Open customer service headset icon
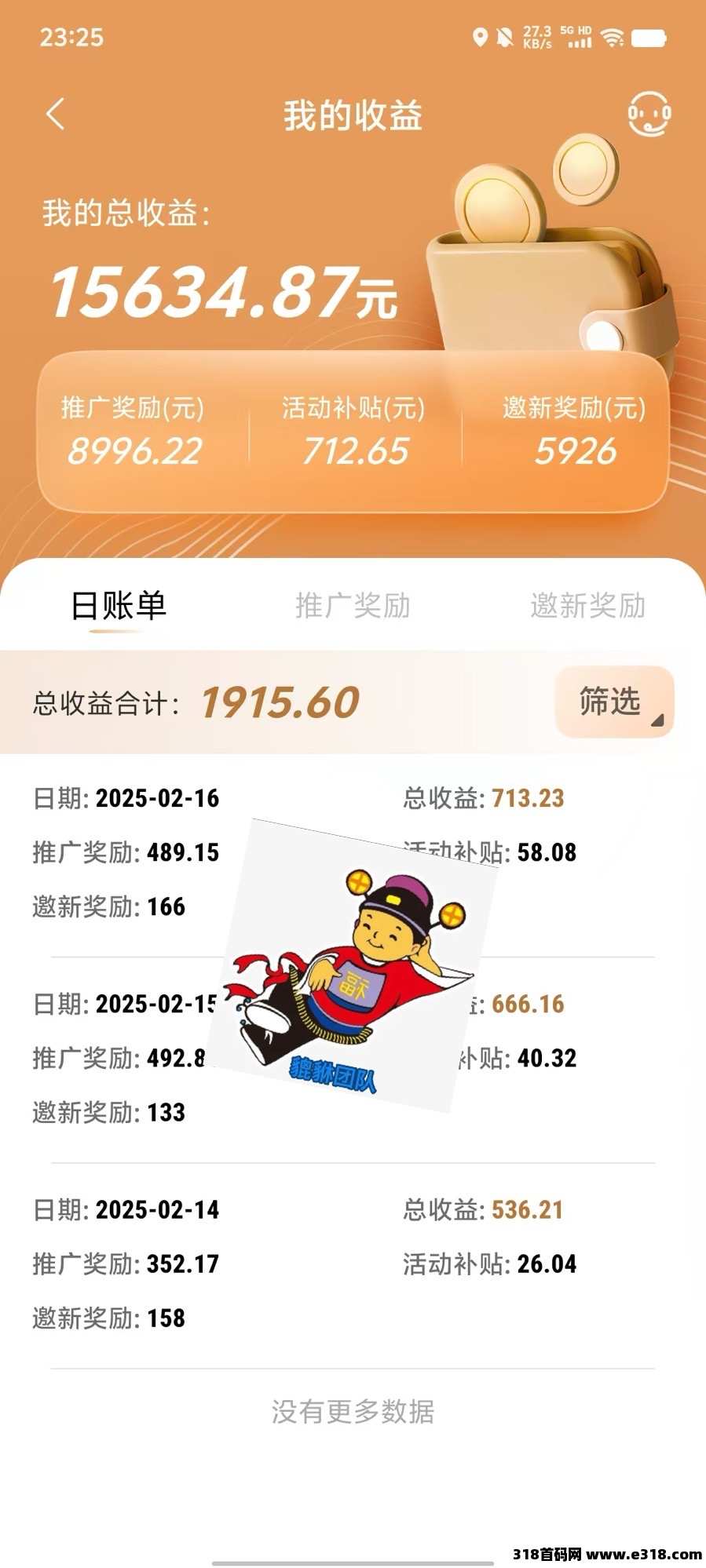Image resolution: width=706 pixels, height=1568 pixels. pyautogui.click(x=649, y=115)
